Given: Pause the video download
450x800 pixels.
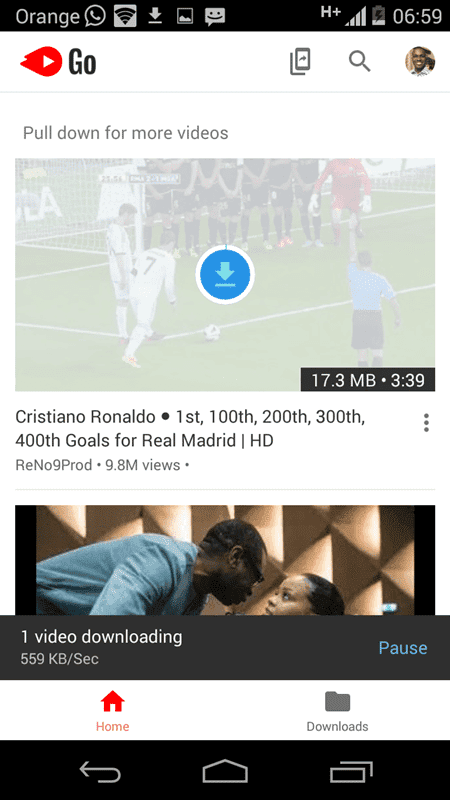Looking at the screenshot, I should pyautogui.click(x=403, y=647).
